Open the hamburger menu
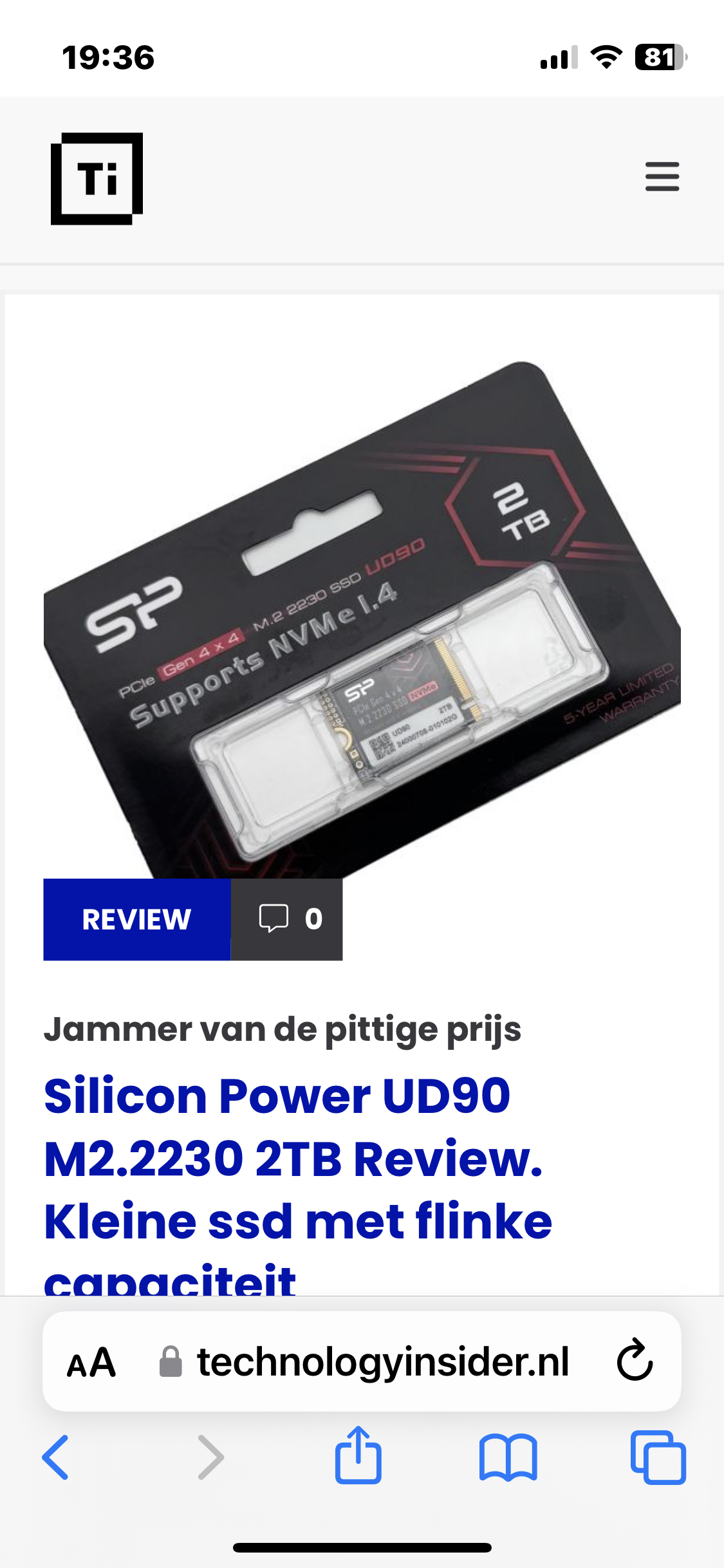This screenshot has height=1568, width=724. [x=662, y=176]
